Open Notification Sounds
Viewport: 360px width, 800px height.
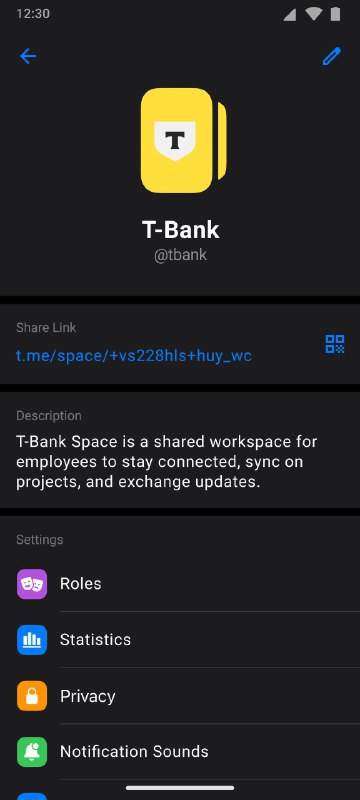(180, 752)
